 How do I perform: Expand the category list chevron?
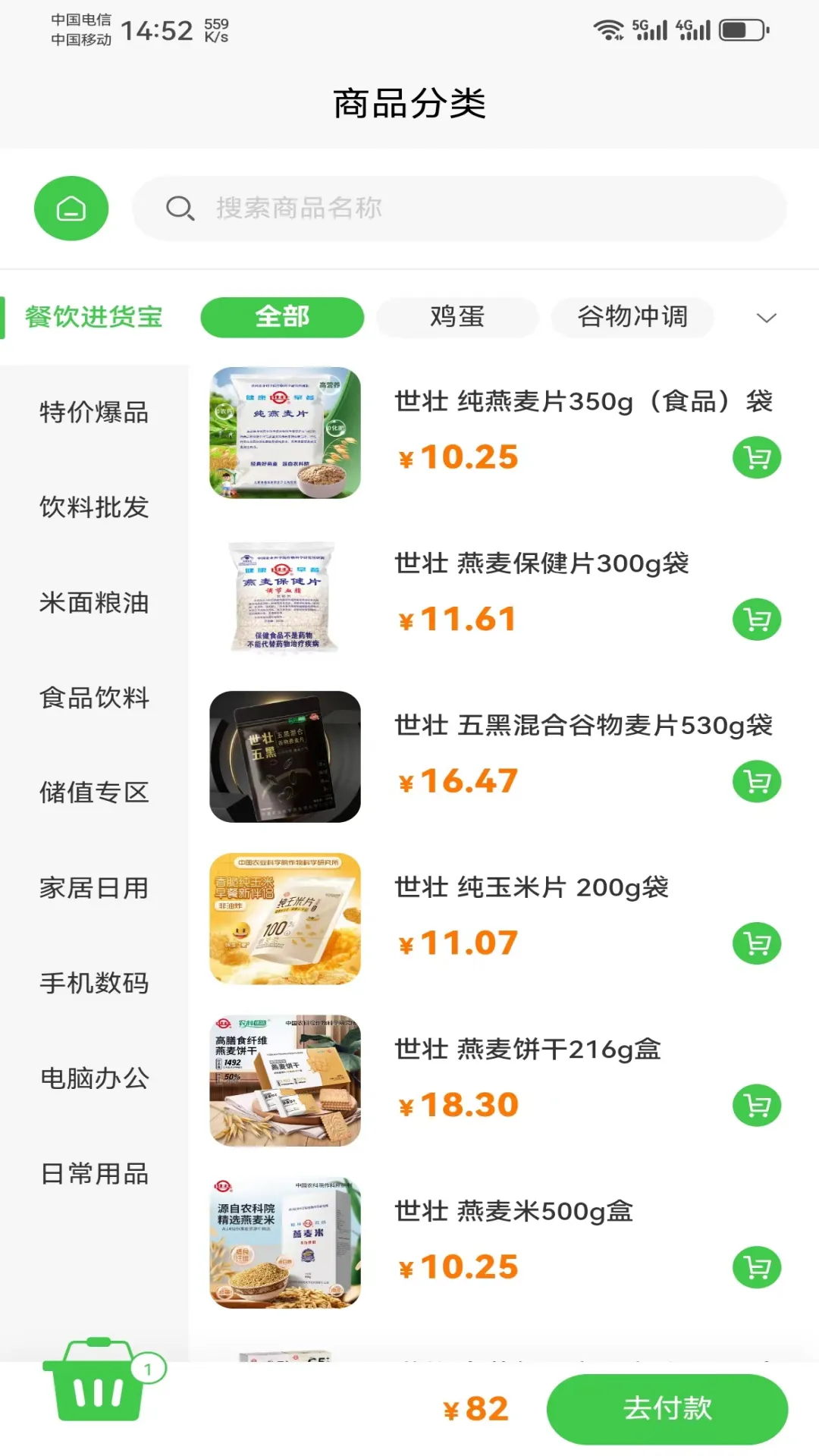tap(767, 317)
